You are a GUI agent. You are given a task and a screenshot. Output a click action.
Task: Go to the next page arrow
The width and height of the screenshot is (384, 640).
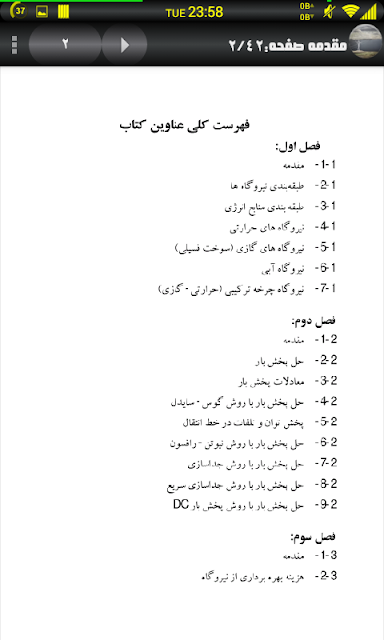tap(124, 44)
